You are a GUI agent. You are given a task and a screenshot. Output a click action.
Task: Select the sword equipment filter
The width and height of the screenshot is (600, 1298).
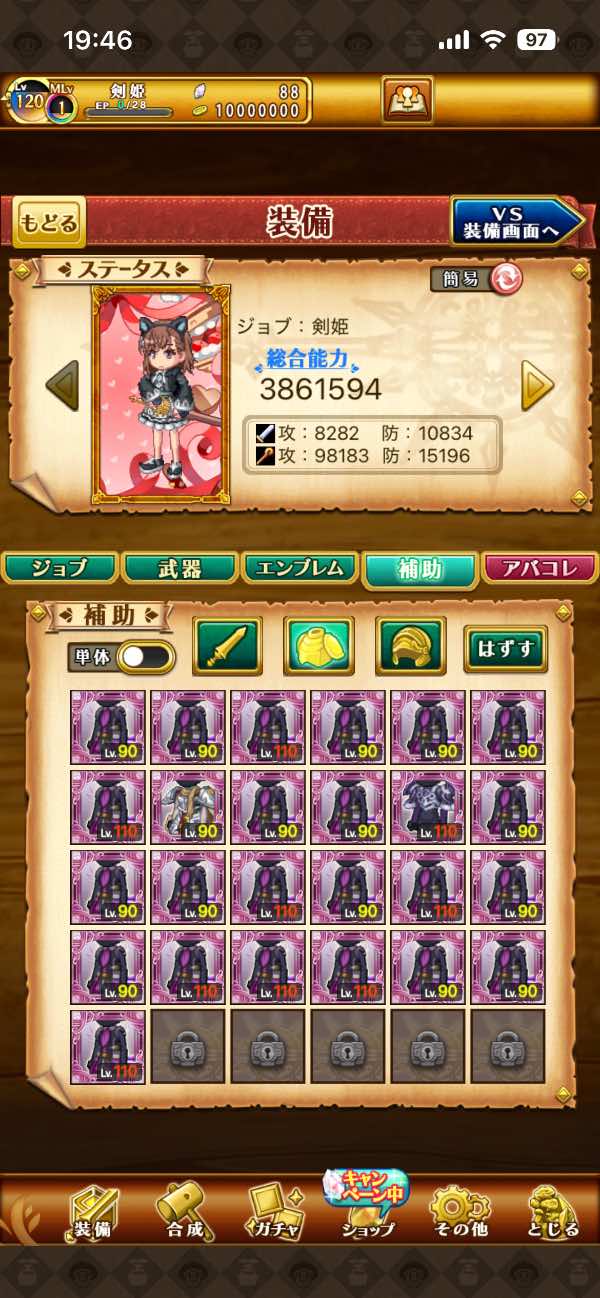(x=227, y=646)
